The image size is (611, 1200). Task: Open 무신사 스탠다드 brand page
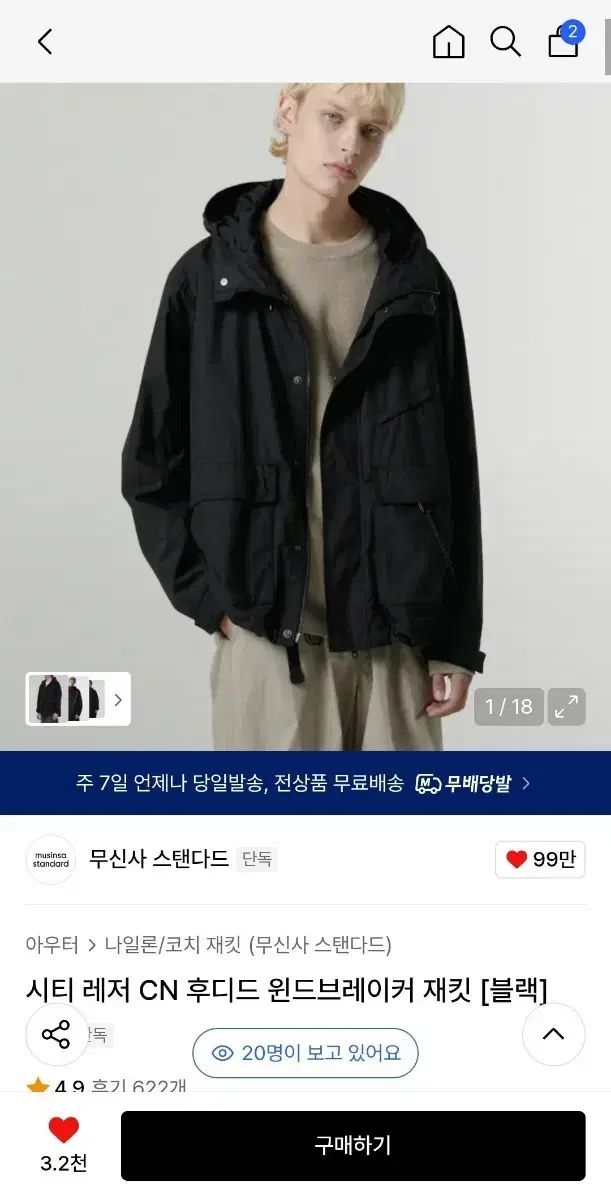pyautogui.click(x=158, y=859)
